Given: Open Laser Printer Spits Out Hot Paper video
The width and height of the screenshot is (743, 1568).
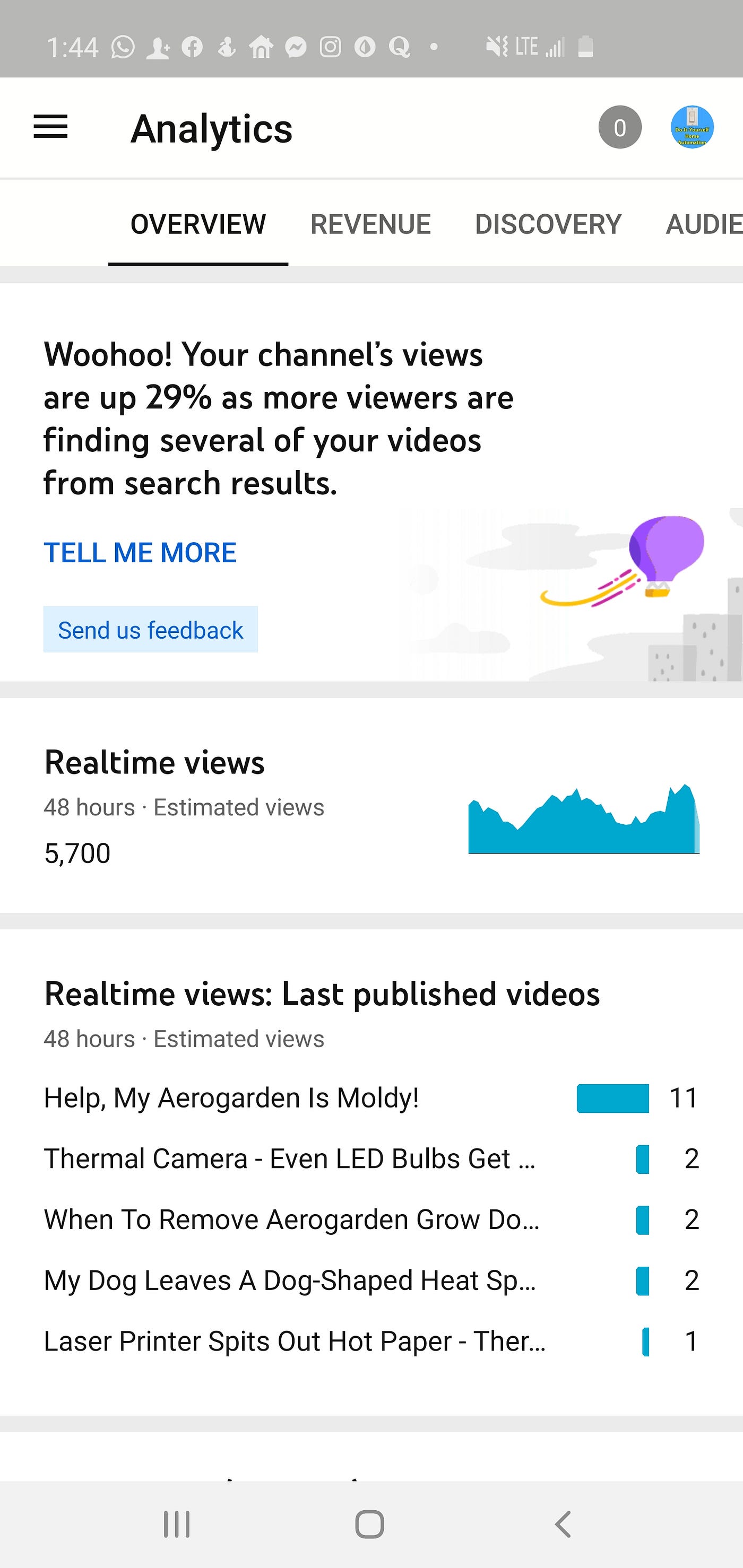Looking at the screenshot, I should click(371, 1341).
